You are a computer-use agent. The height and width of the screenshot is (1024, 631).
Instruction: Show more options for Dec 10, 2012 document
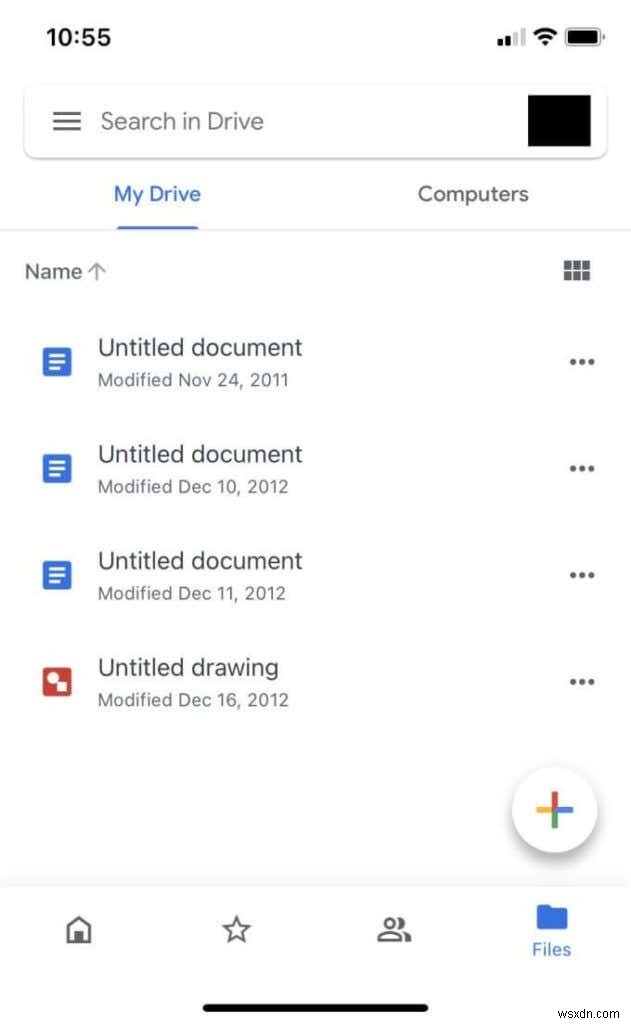pyautogui.click(x=582, y=468)
